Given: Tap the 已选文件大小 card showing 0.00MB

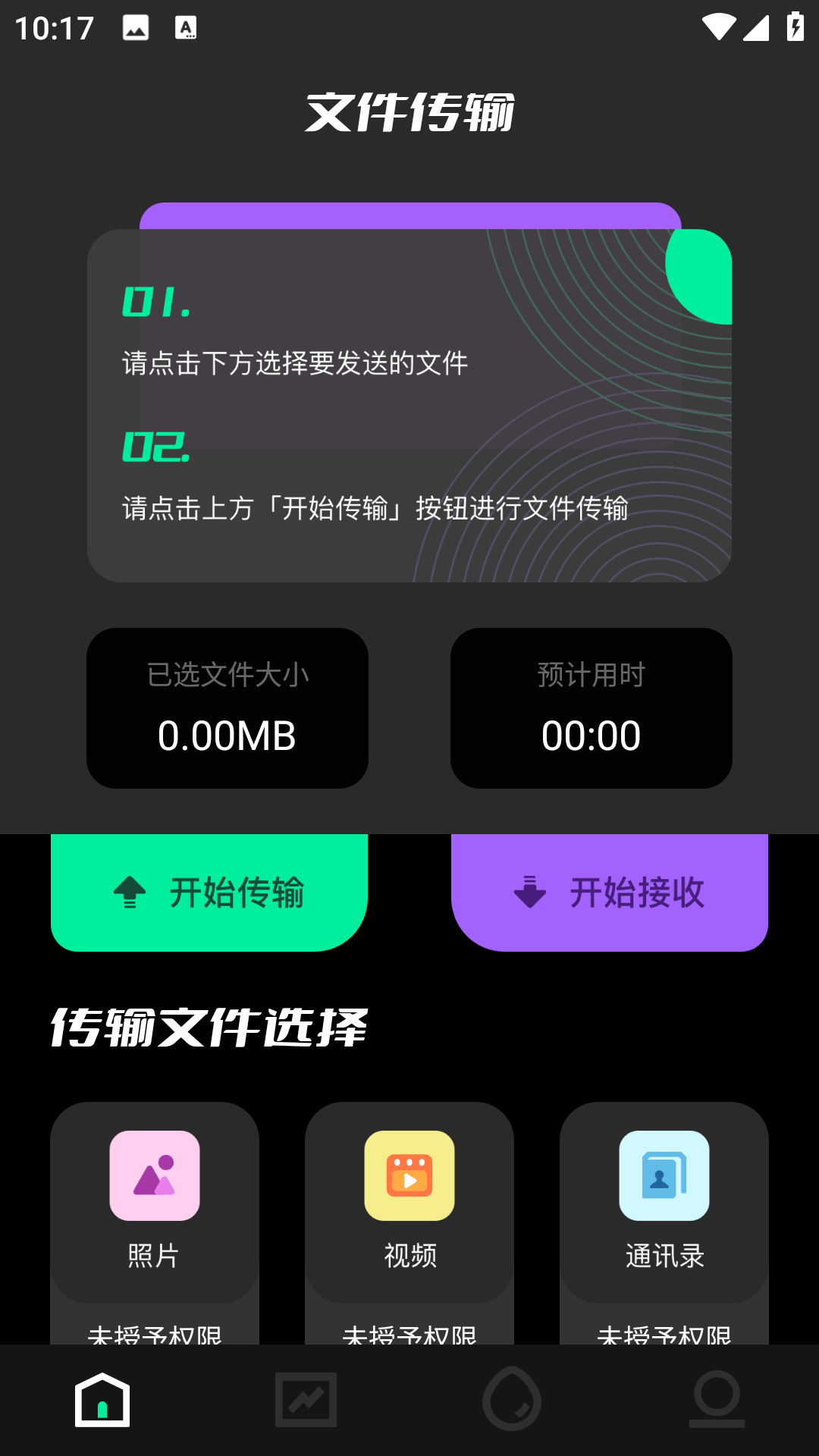Looking at the screenshot, I should [x=227, y=708].
